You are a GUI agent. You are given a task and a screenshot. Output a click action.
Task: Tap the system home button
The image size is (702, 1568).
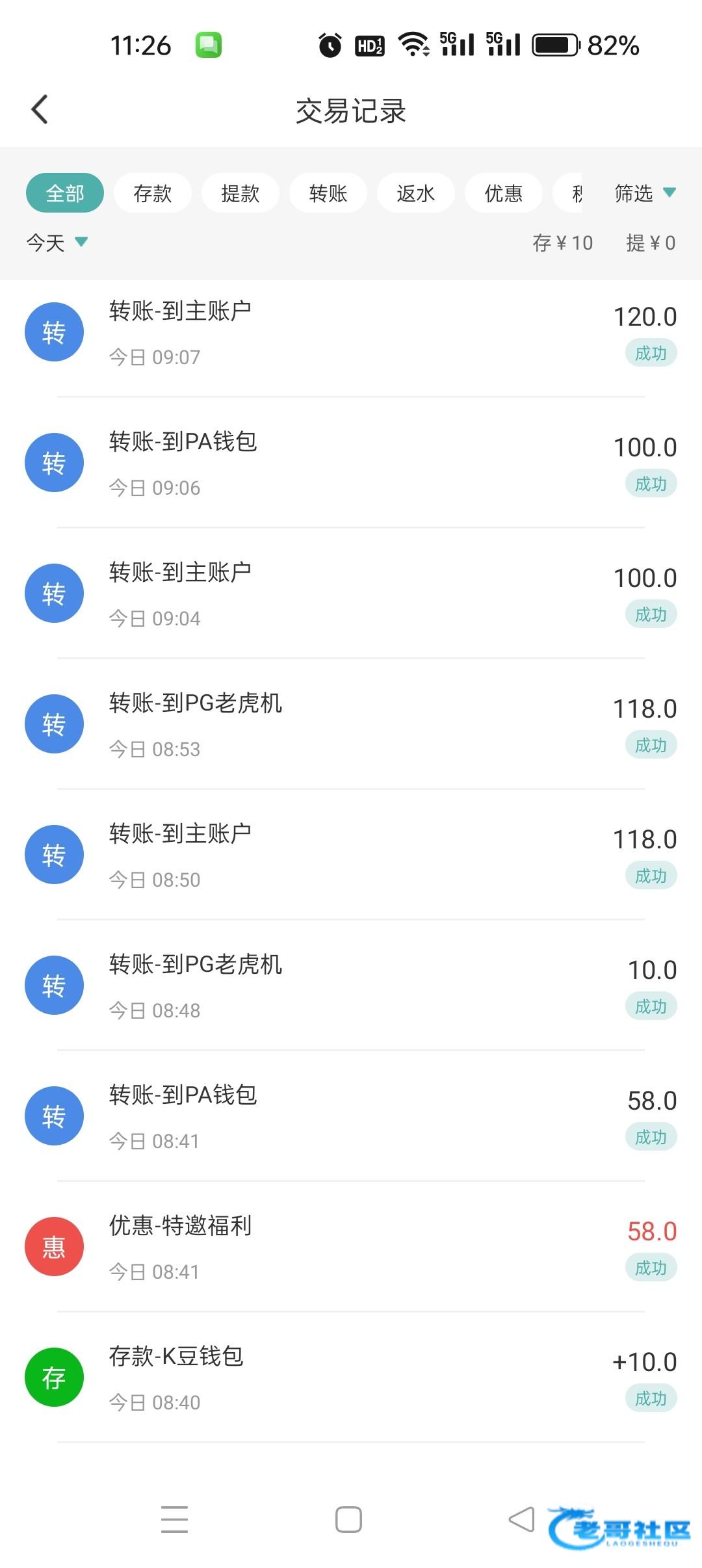(x=348, y=1520)
